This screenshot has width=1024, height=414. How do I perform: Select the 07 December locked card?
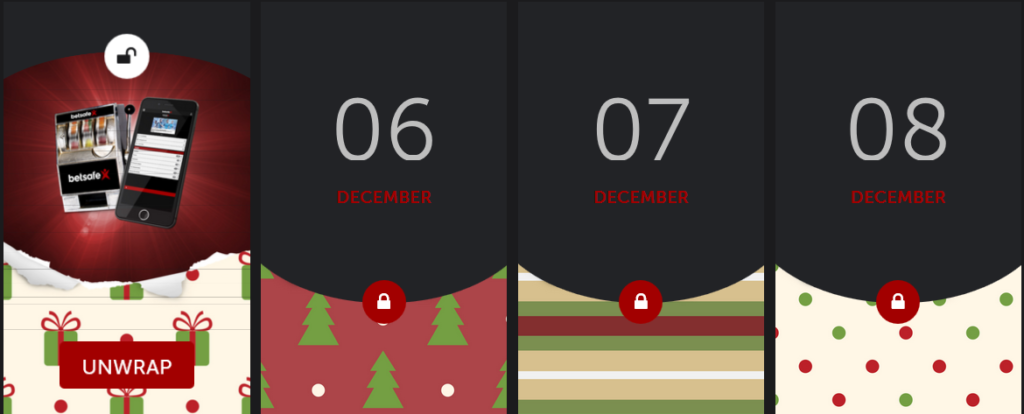pyautogui.click(x=641, y=150)
